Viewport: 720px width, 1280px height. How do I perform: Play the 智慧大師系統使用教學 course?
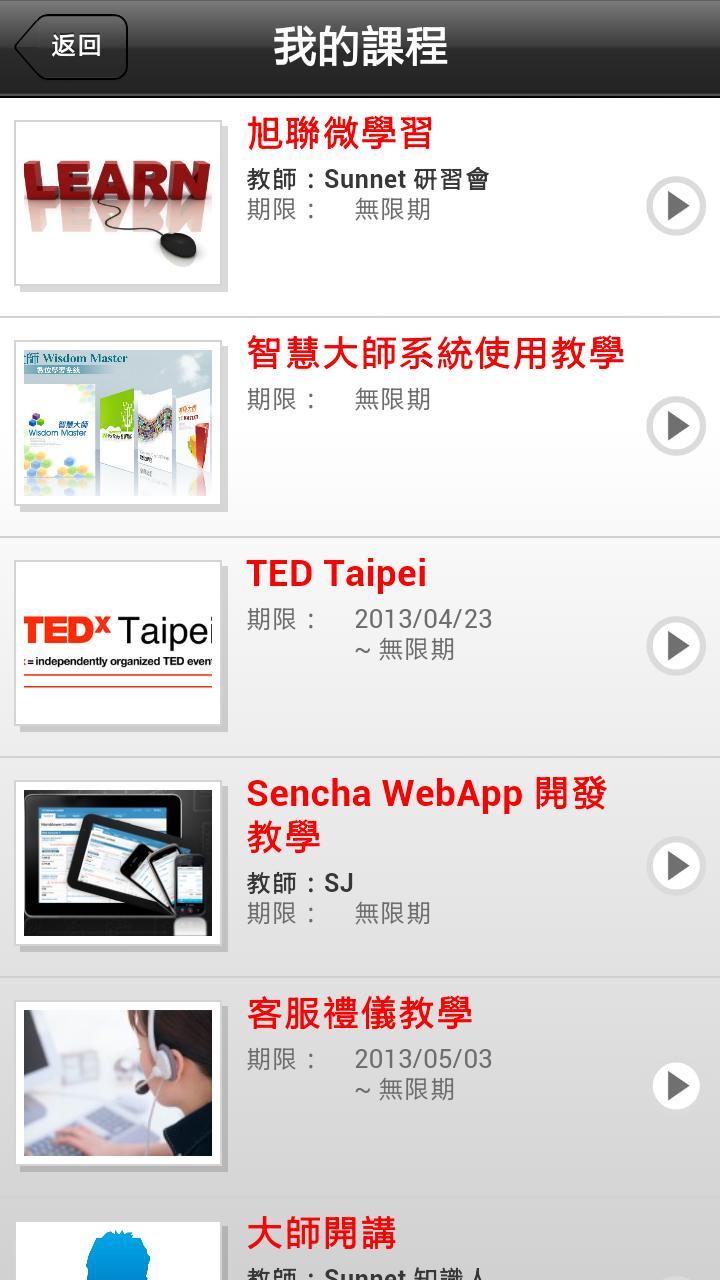(676, 426)
